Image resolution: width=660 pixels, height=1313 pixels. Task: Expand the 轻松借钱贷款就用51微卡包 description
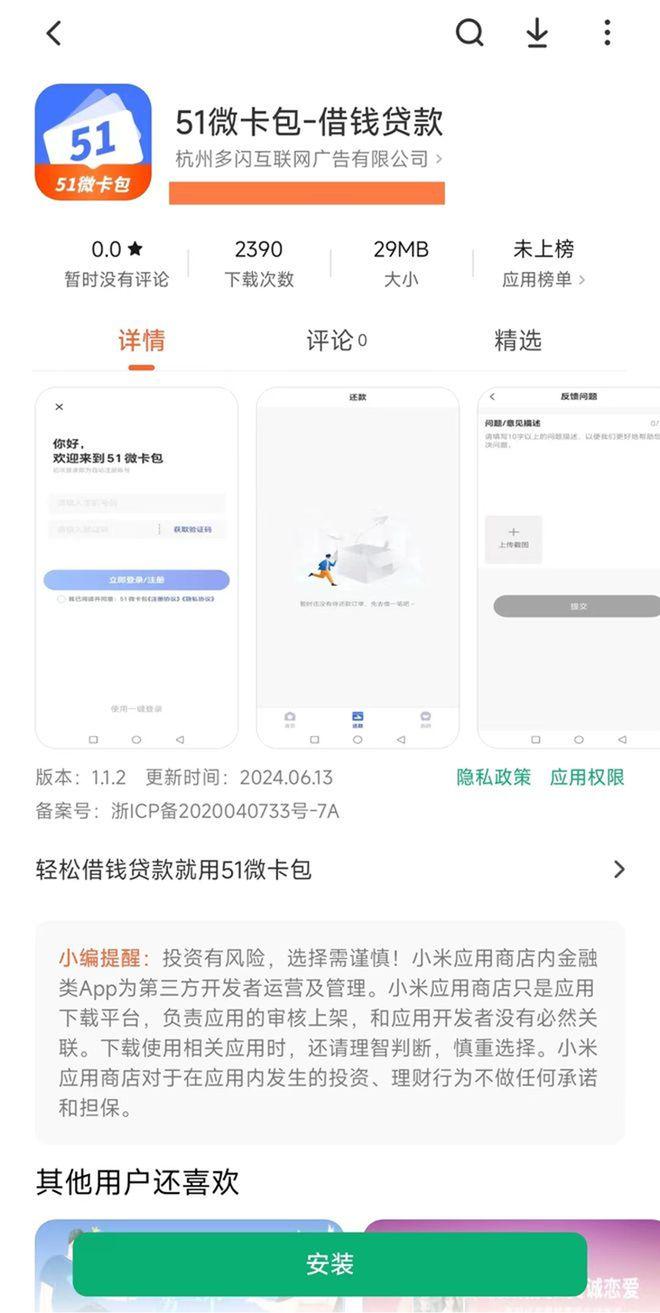click(330, 869)
